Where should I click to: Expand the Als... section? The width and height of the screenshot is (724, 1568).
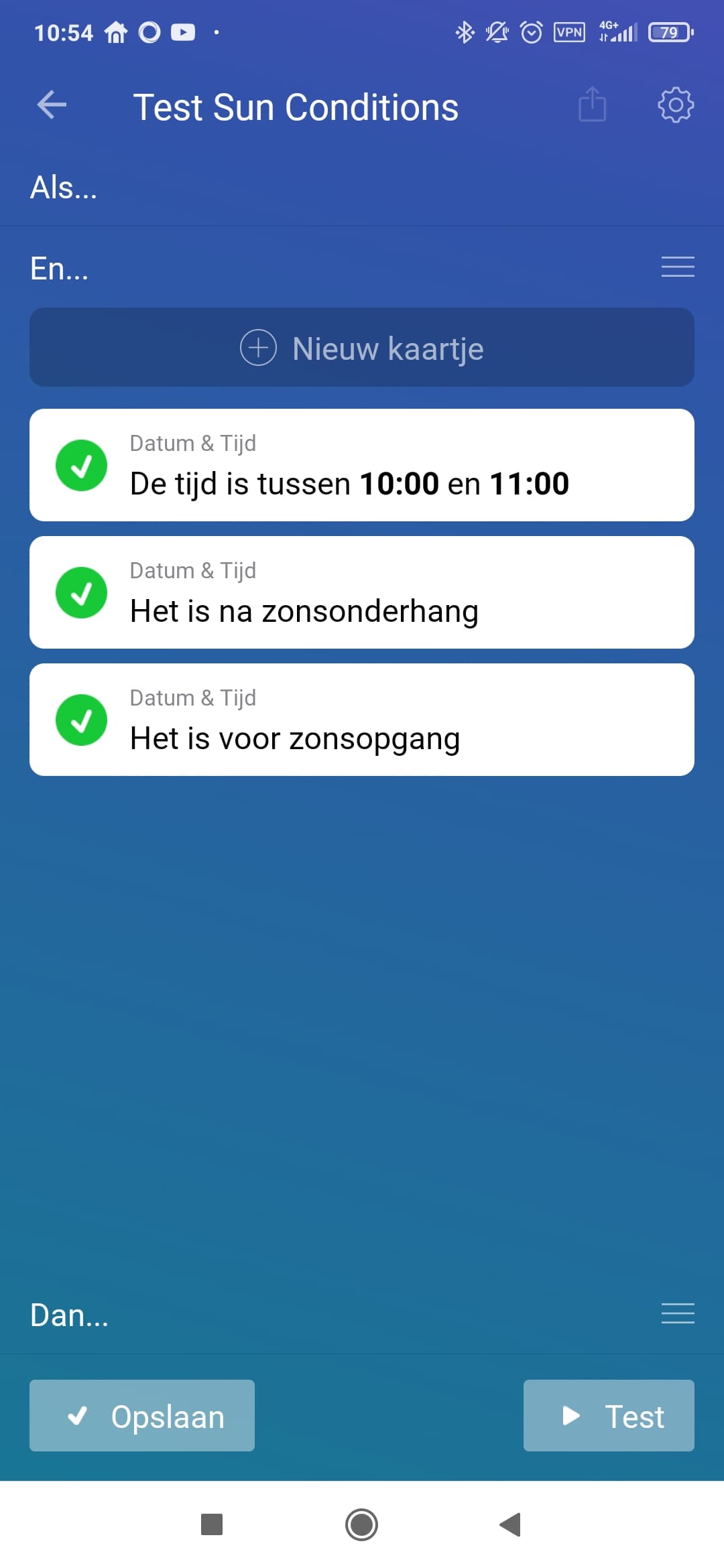coord(64,188)
